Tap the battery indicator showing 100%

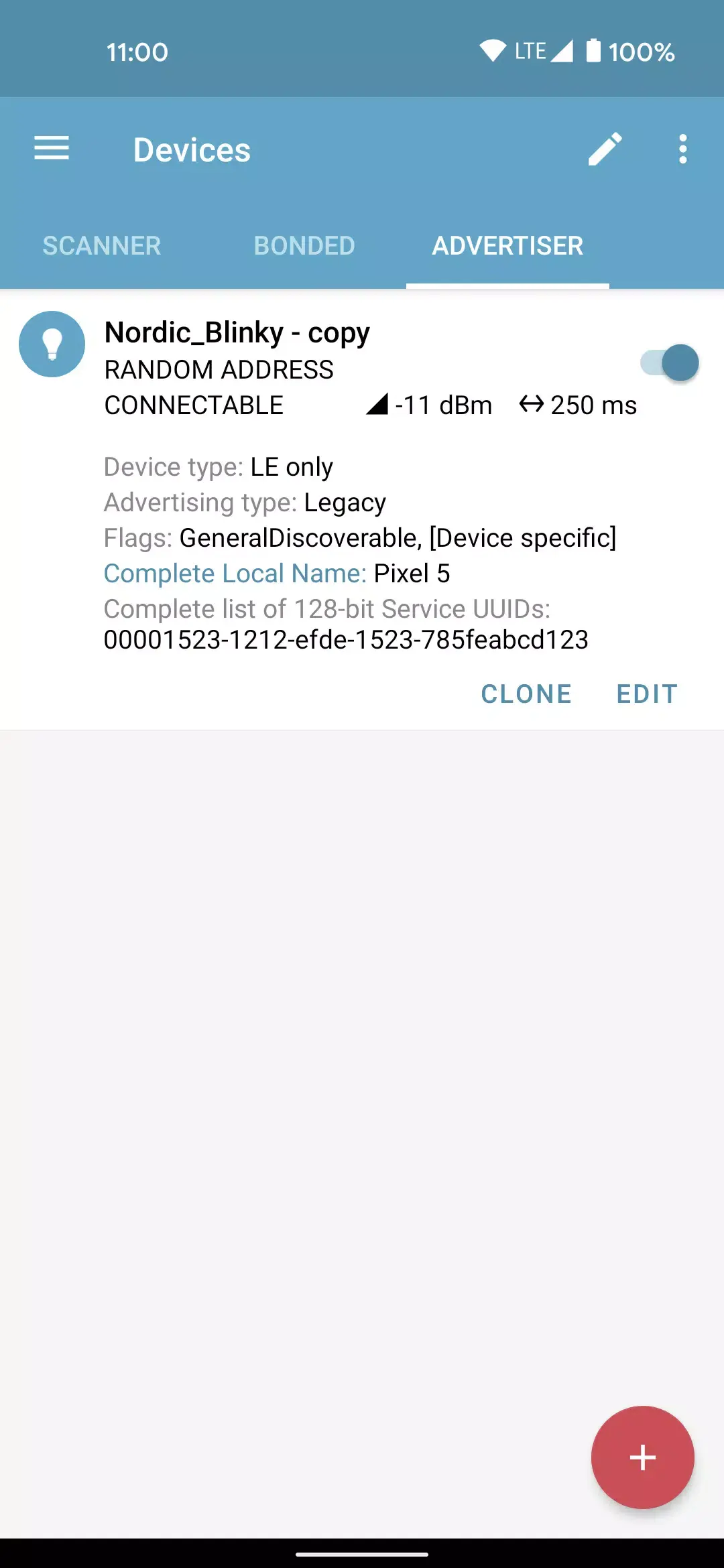click(x=595, y=50)
